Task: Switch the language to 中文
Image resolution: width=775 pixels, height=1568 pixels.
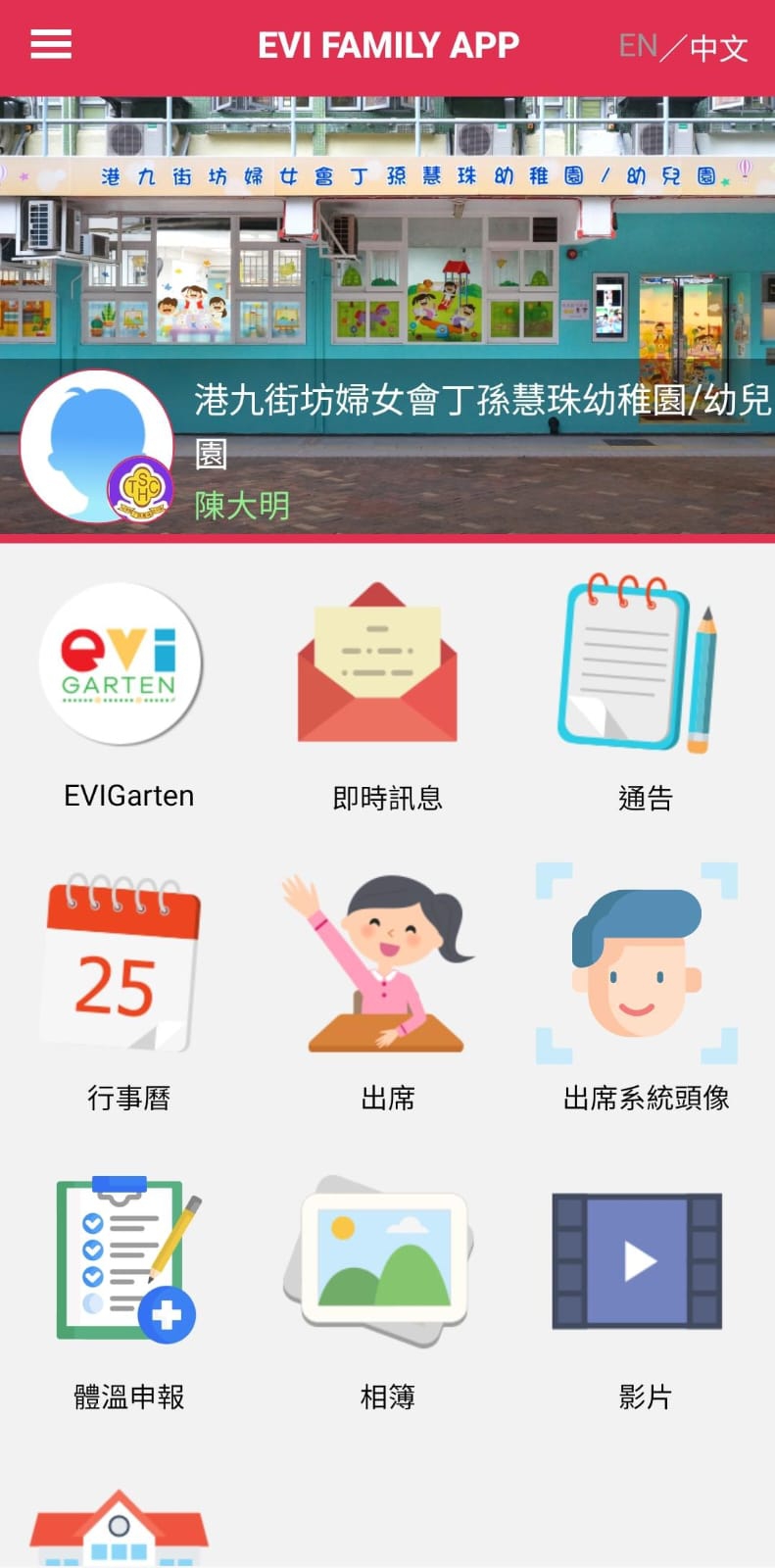Action: click(x=718, y=48)
